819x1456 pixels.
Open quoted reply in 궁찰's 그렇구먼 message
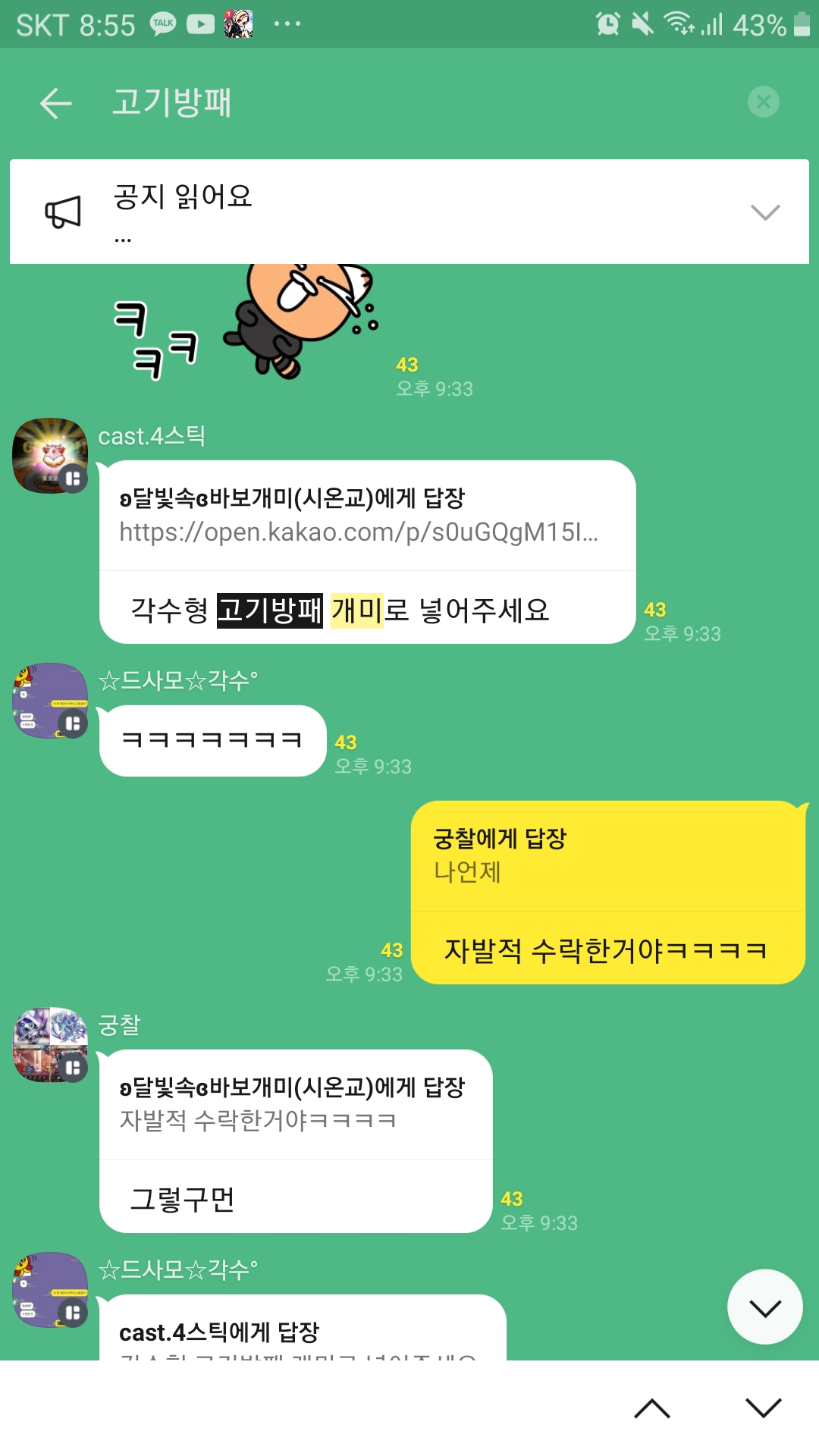coord(296,1104)
